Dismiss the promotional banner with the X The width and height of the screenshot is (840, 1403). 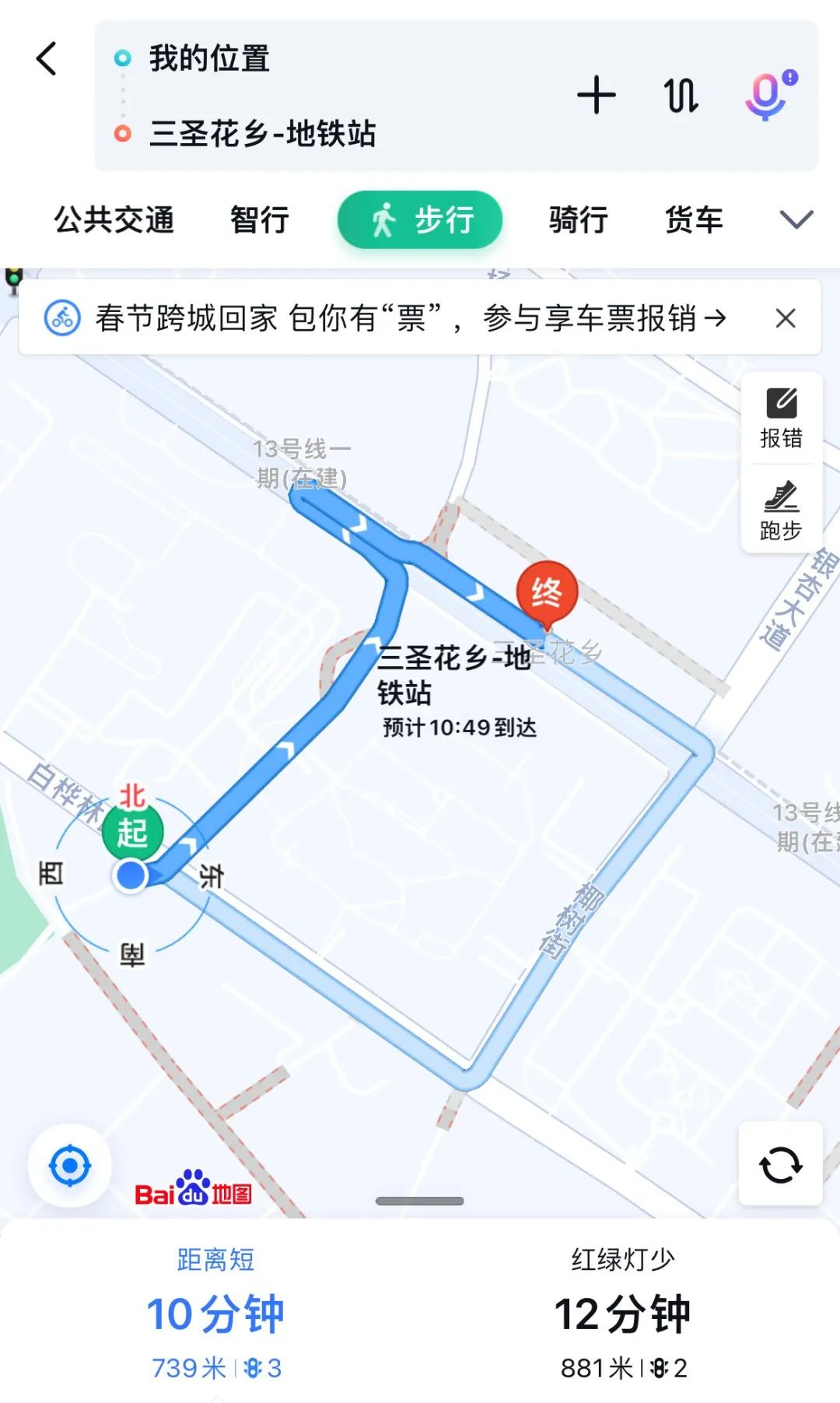[784, 317]
